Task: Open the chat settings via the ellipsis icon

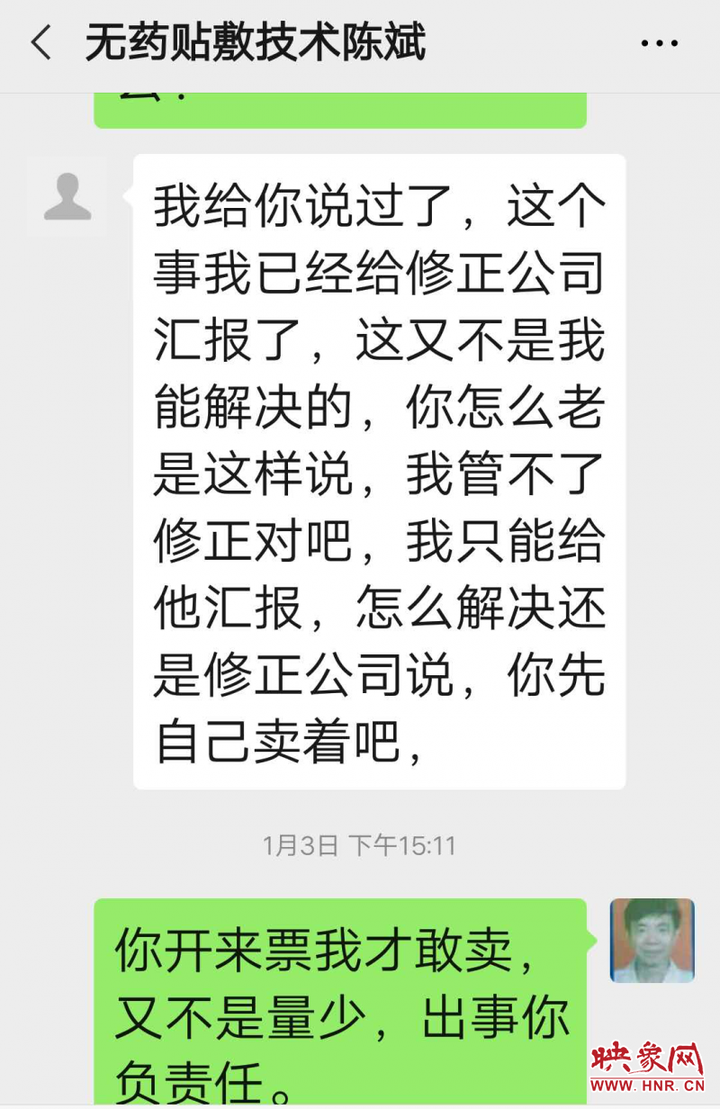Action: (658, 43)
